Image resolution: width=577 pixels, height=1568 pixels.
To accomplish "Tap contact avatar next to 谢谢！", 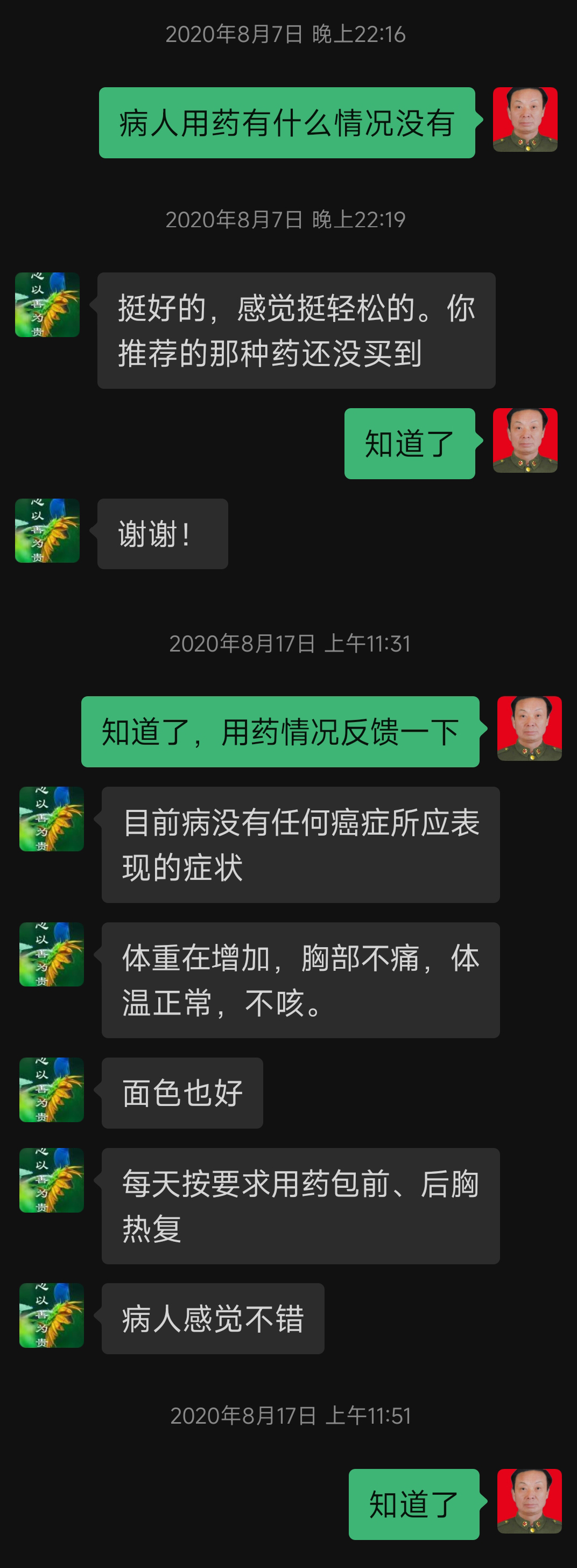I will tap(47, 530).
